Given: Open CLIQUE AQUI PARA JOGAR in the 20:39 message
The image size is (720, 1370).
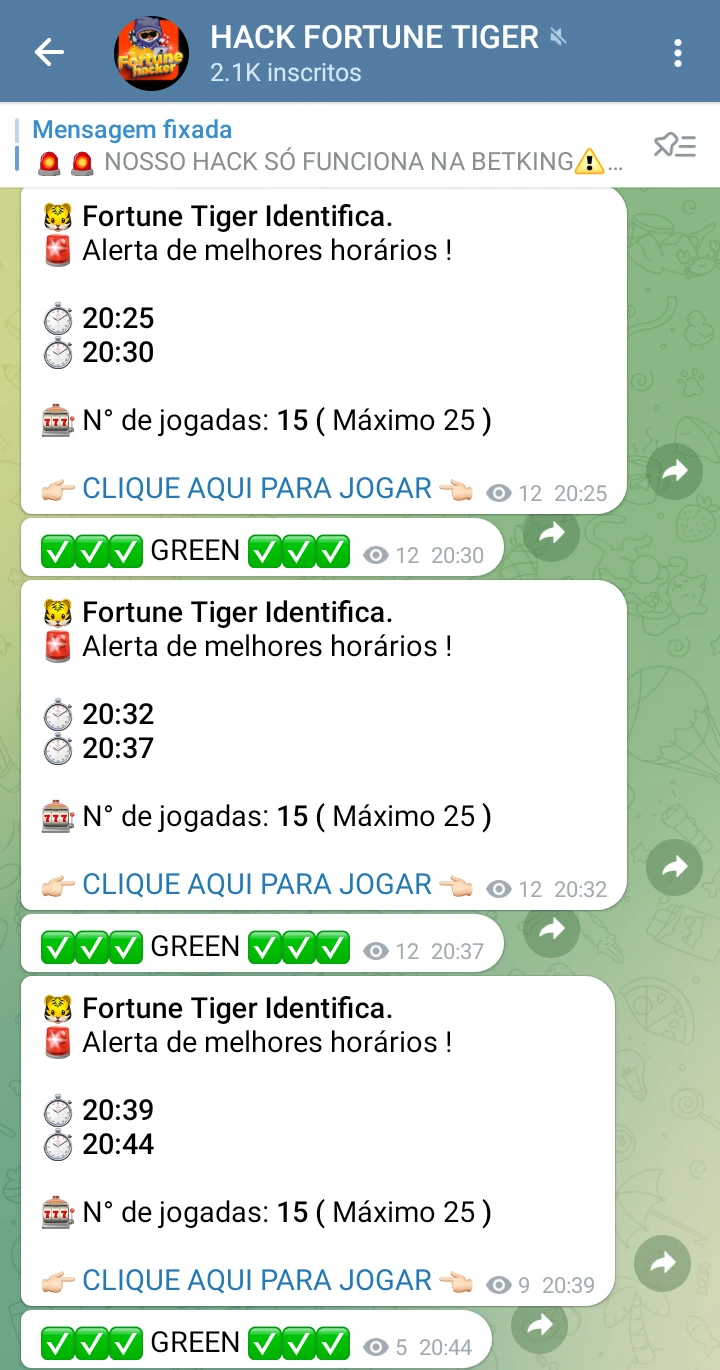Looking at the screenshot, I should (257, 1280).
